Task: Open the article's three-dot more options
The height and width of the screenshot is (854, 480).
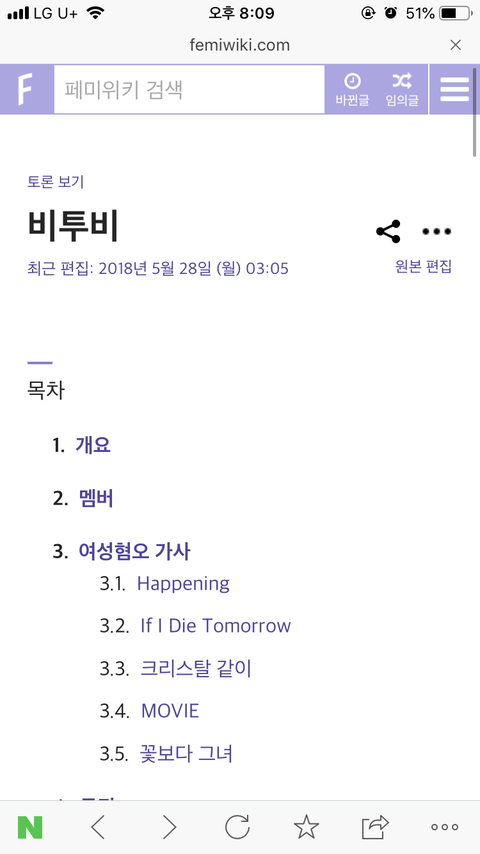Action: point(437,231)
